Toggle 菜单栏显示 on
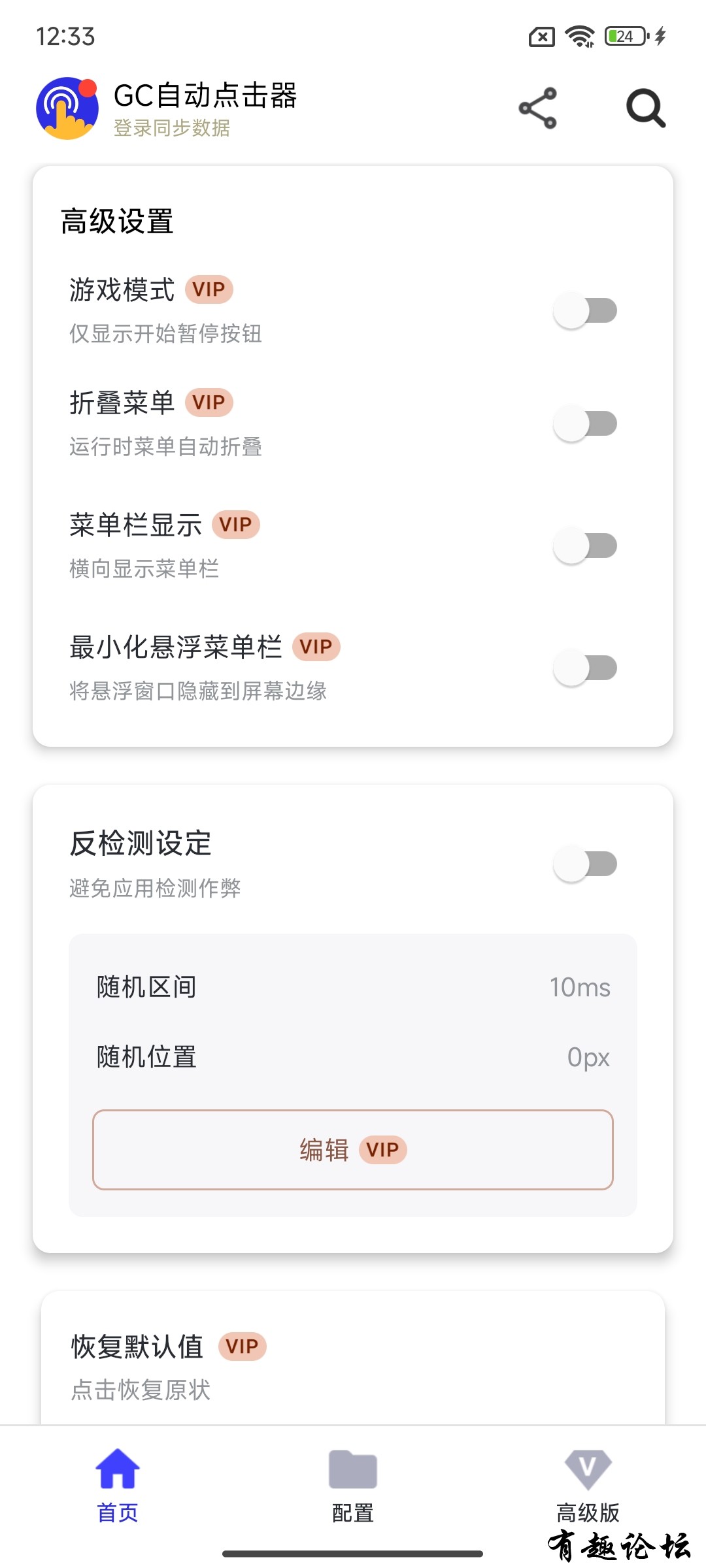This screenshot has height=1568, width=706. pyautogui.click(x=586, y=546)
